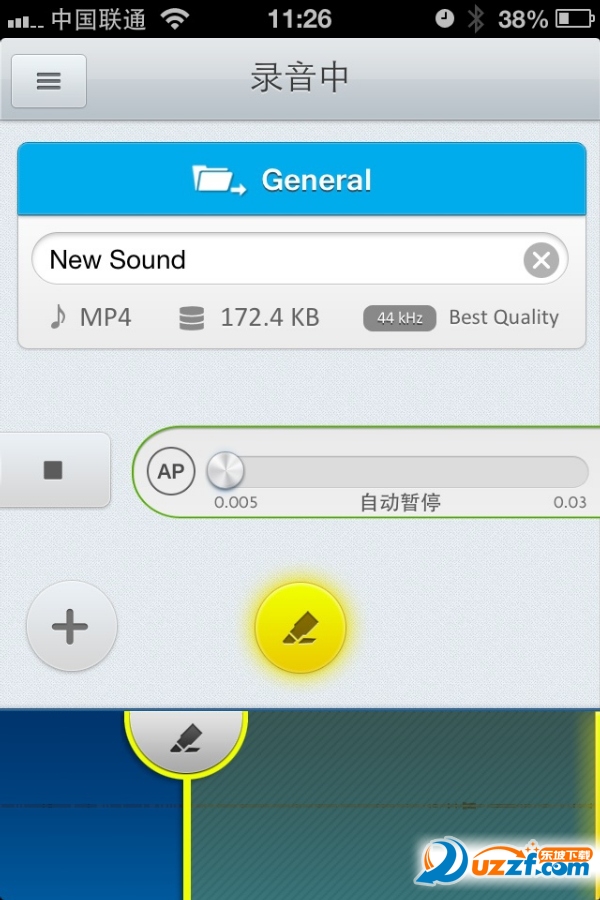Toggle the AP auto-pause button
This screenshot has width=600, height=900.
[171, 471]
